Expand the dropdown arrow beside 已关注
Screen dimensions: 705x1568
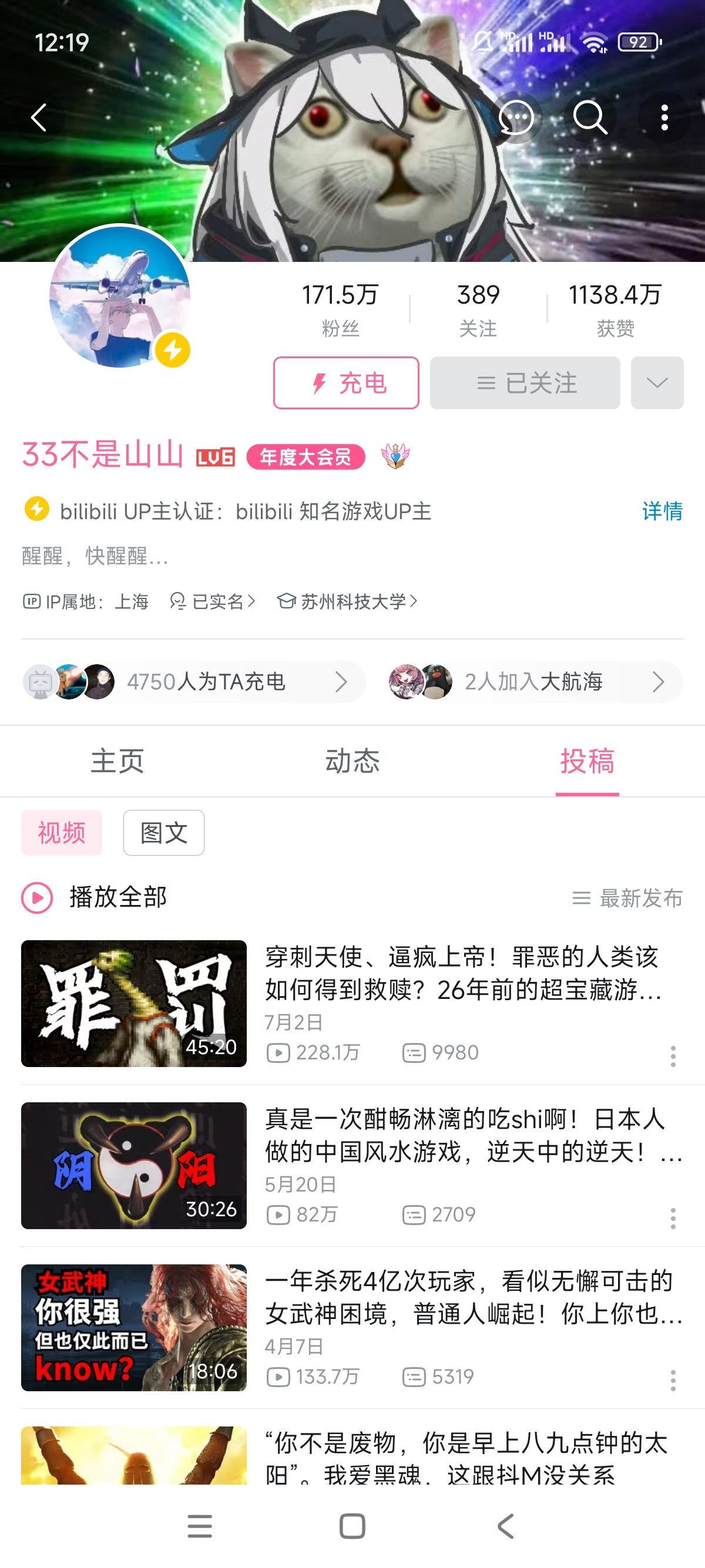tap(657, 383)
